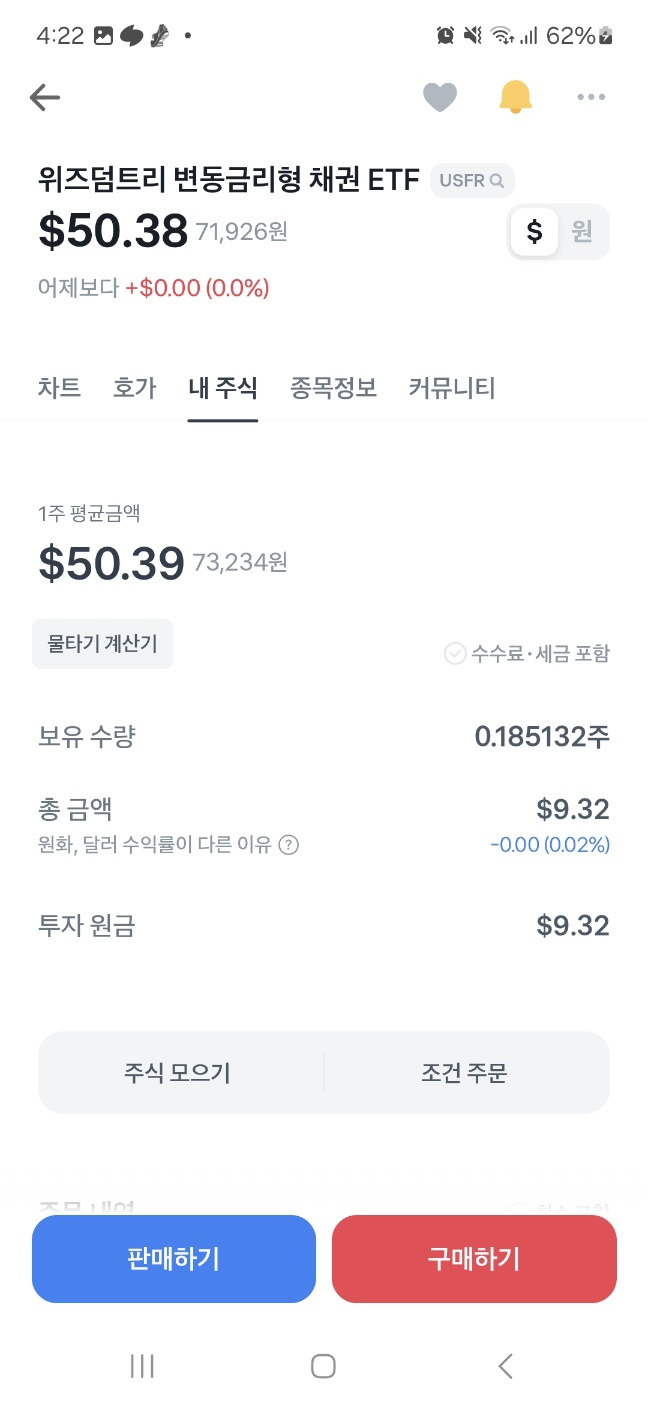Go back using the top arrow
This screenshot has height=1404, width=648.
coord(45,97)
